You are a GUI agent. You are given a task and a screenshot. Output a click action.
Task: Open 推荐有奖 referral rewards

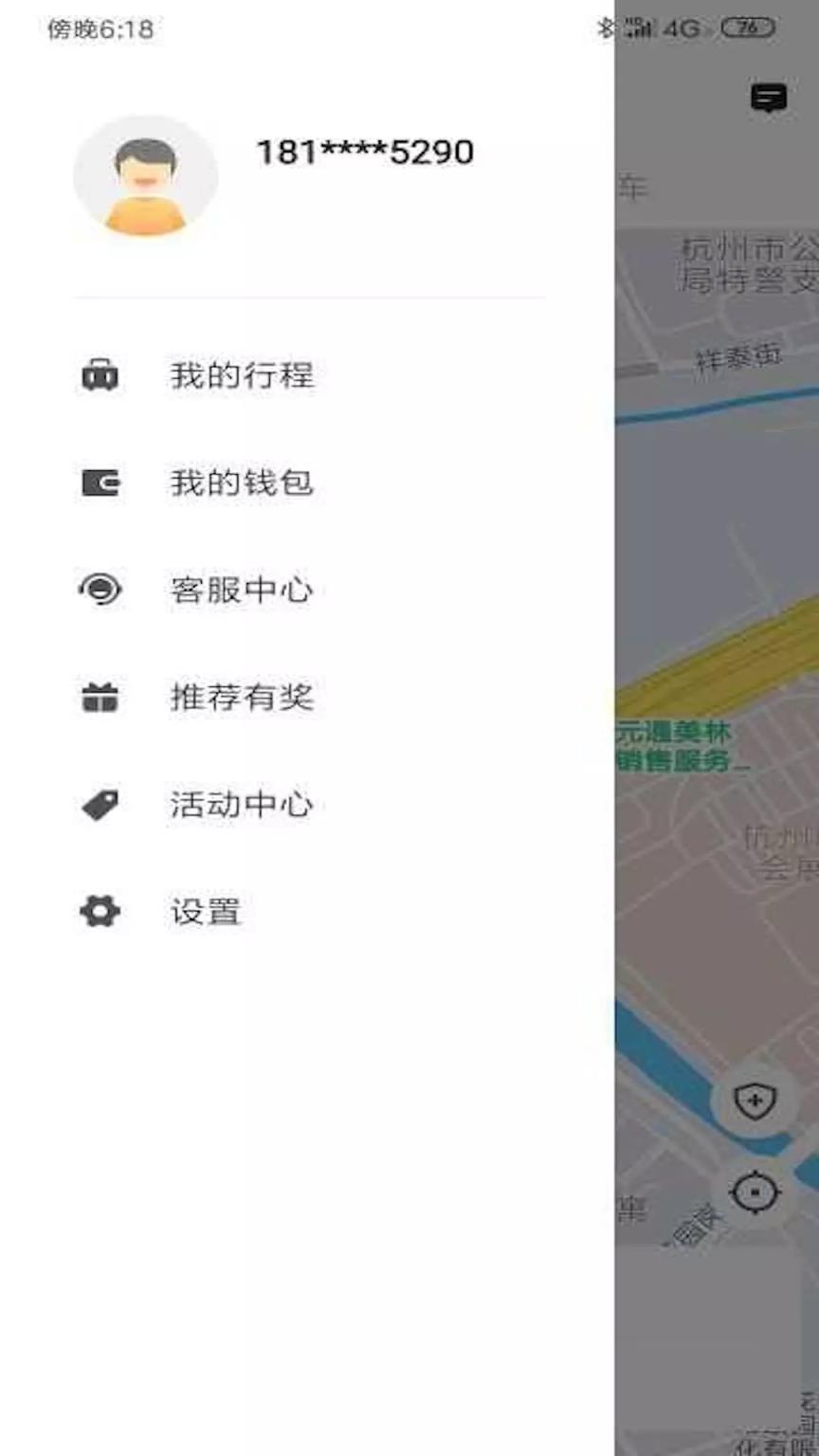(243, 697)
